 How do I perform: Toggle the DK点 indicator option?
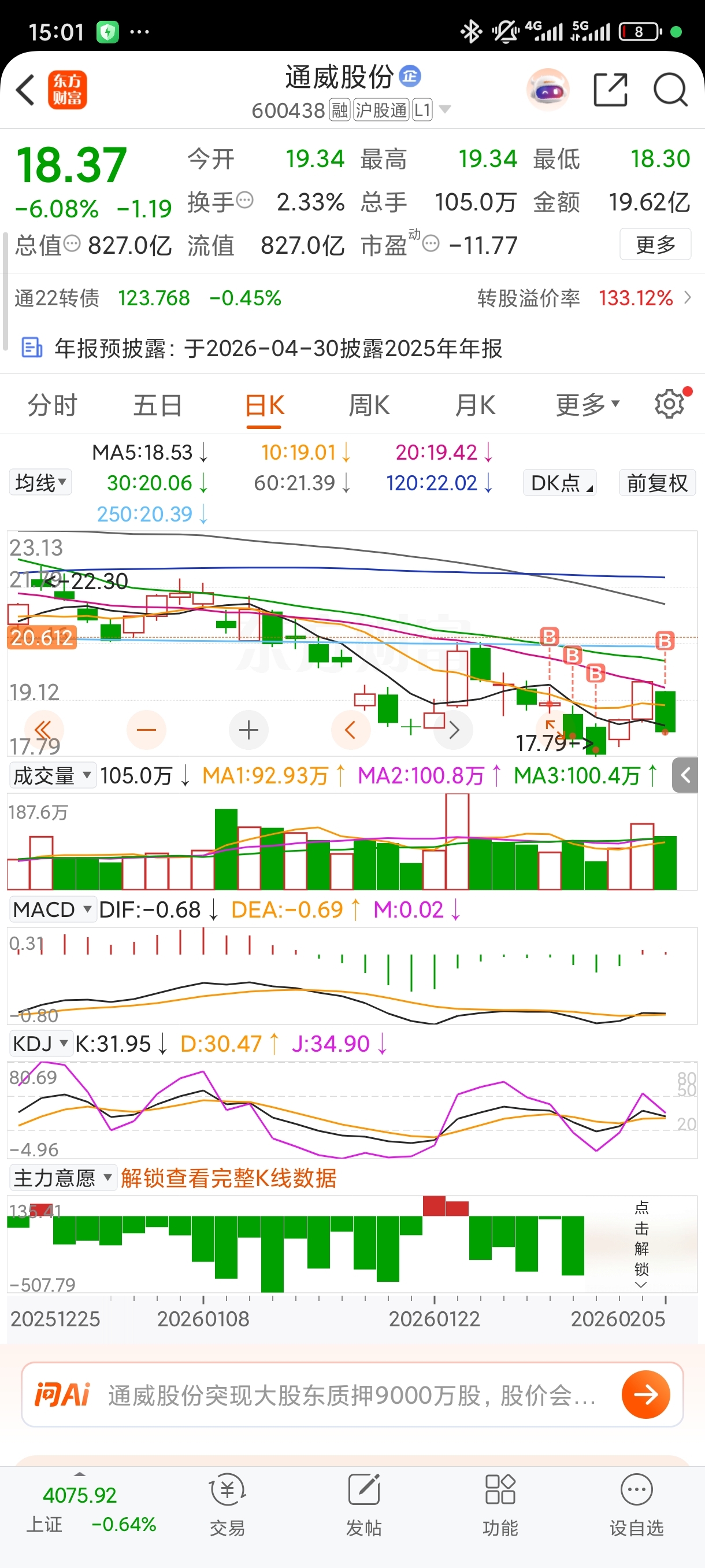(559, 483)
